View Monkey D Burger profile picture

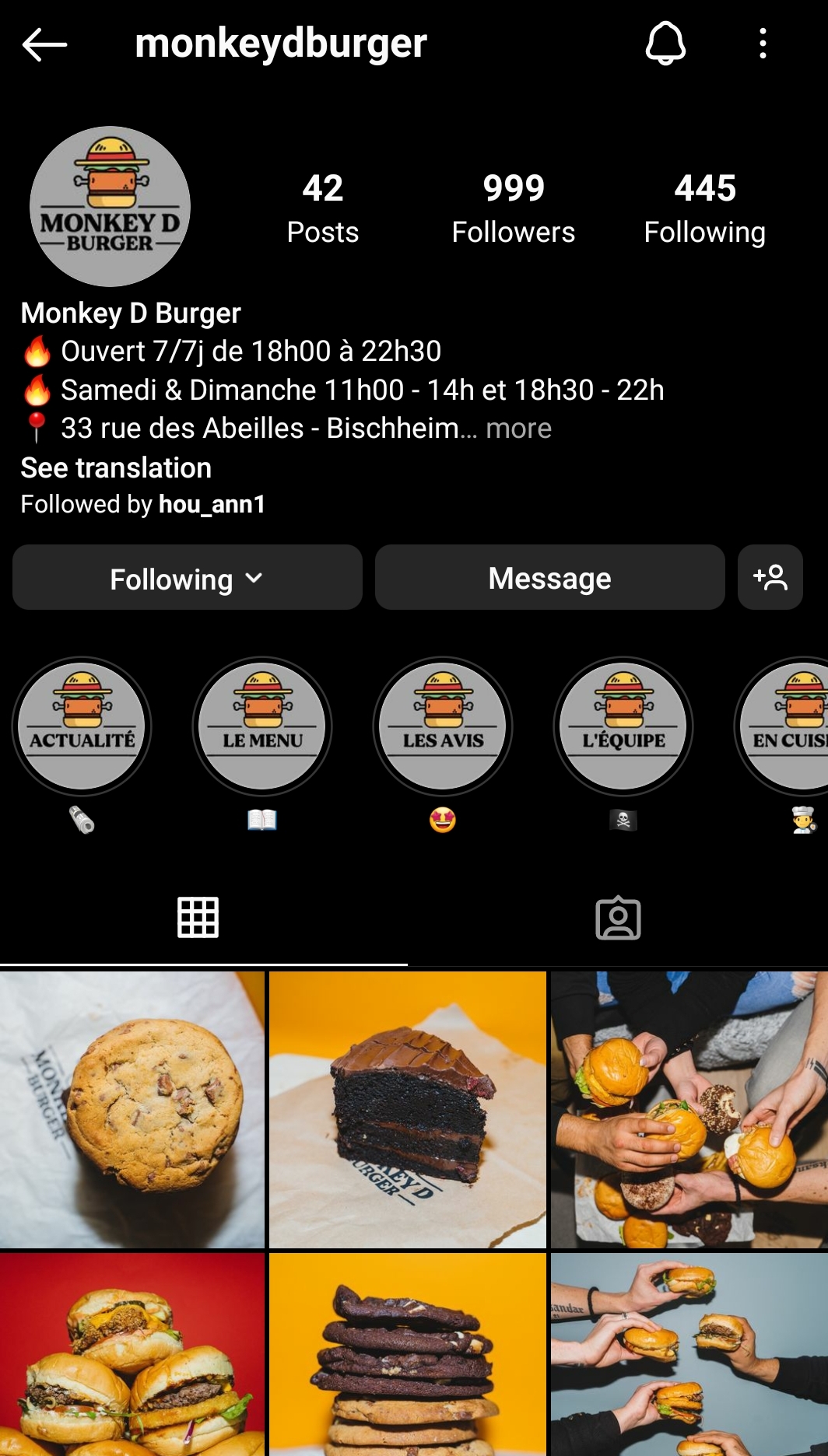(110, 206)
